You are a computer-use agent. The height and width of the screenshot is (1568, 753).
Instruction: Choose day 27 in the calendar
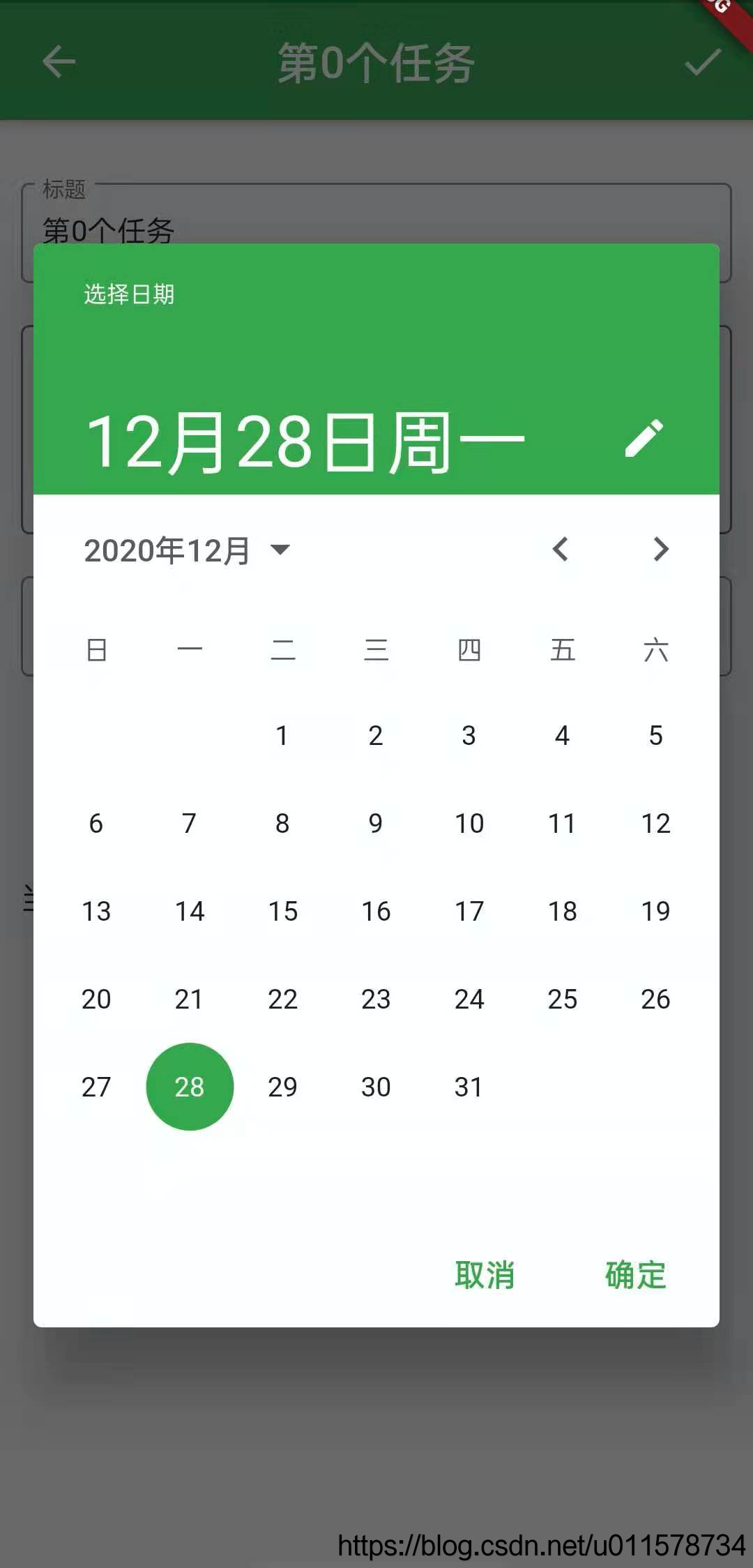pyautogui.click(x=96, y=1087)
